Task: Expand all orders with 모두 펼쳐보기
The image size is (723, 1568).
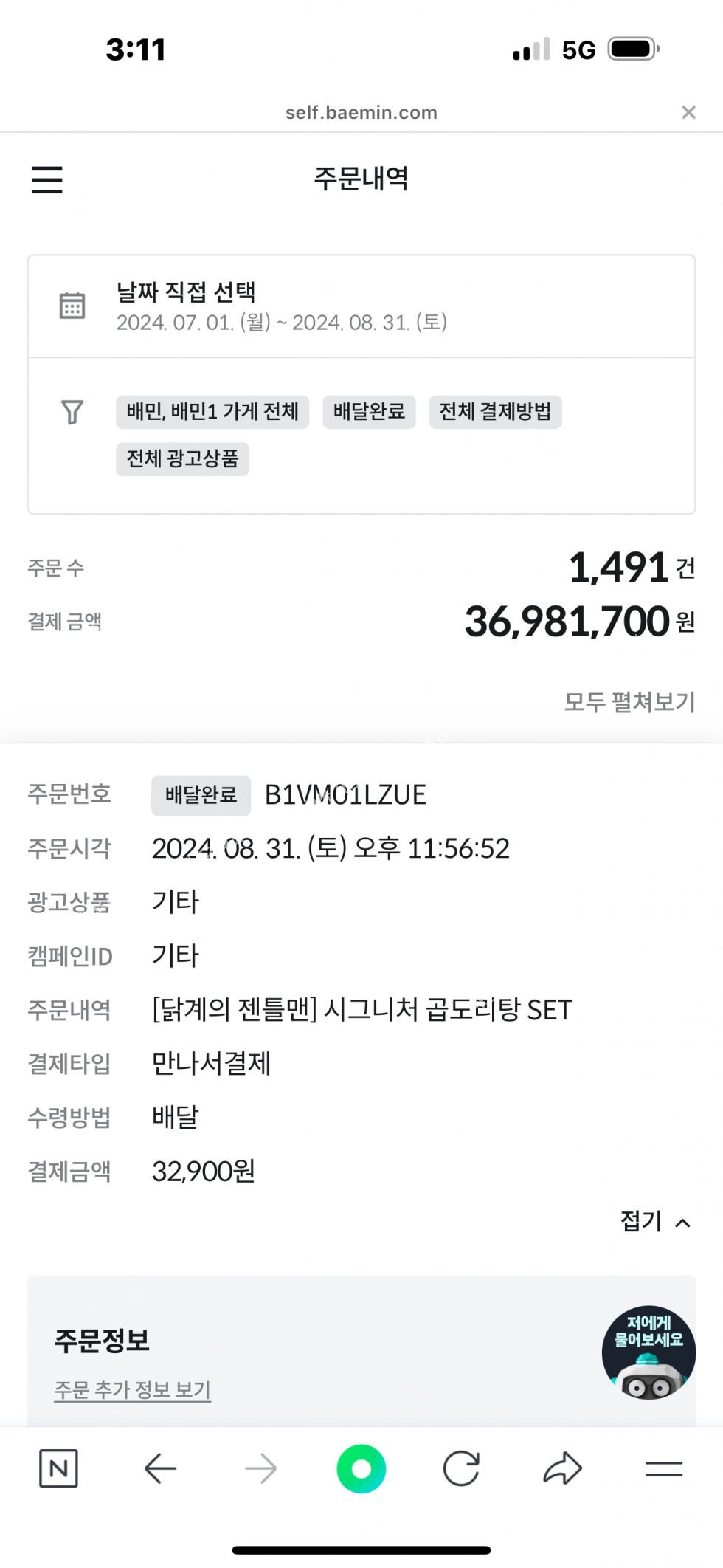Action: point(629,702)
